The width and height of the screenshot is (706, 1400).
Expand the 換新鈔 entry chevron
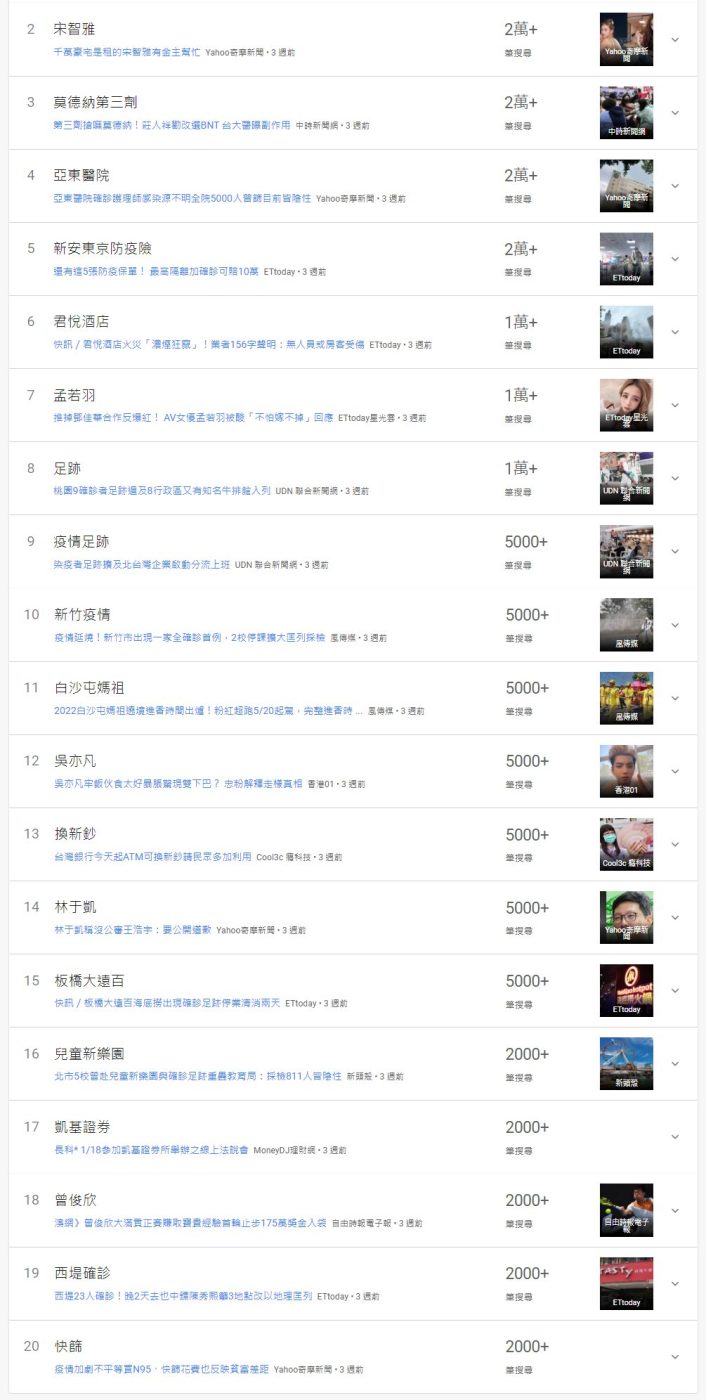pyautogui.click(x=675, y=844)
